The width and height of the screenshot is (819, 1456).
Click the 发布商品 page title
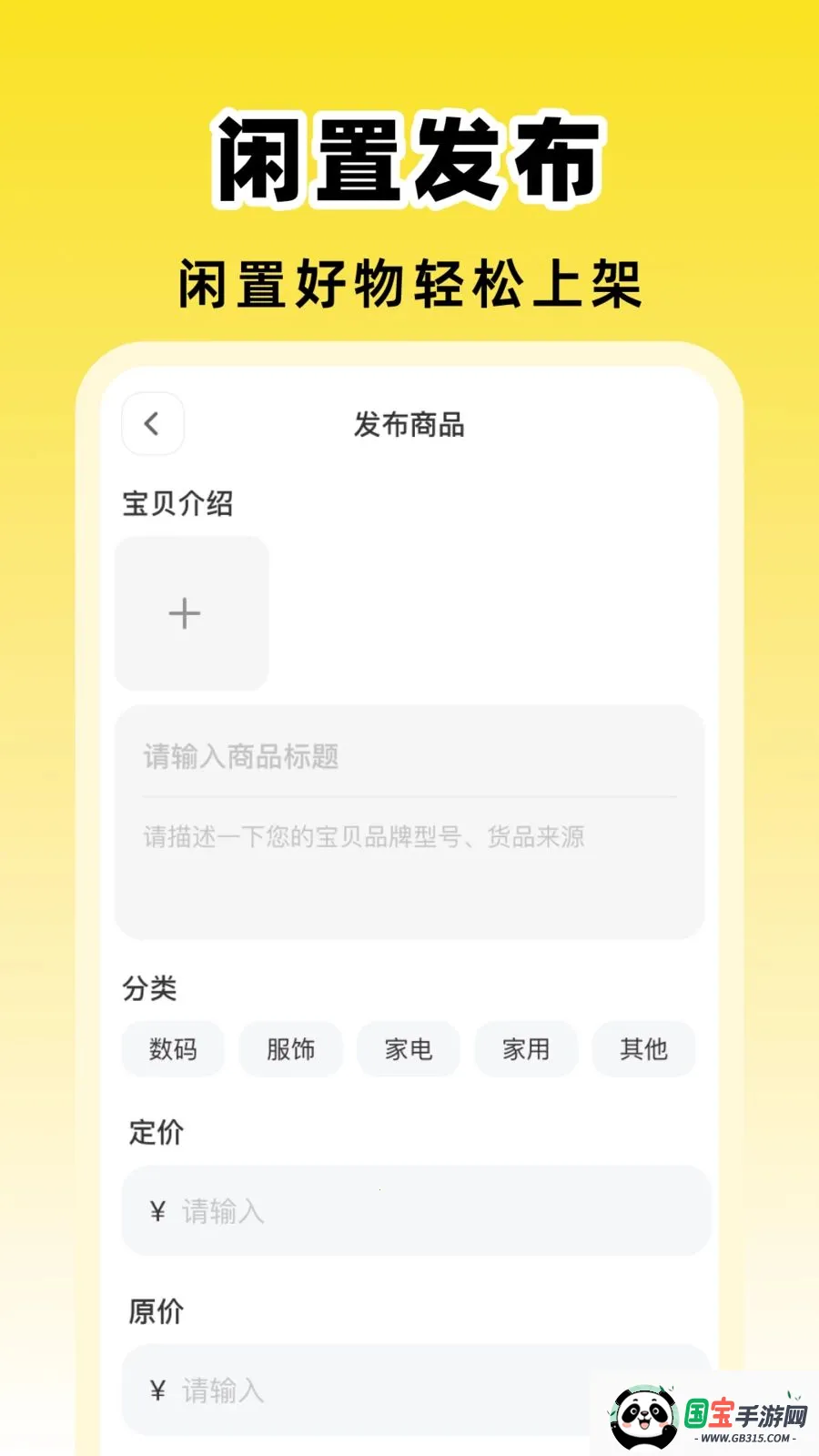point(409,426)
